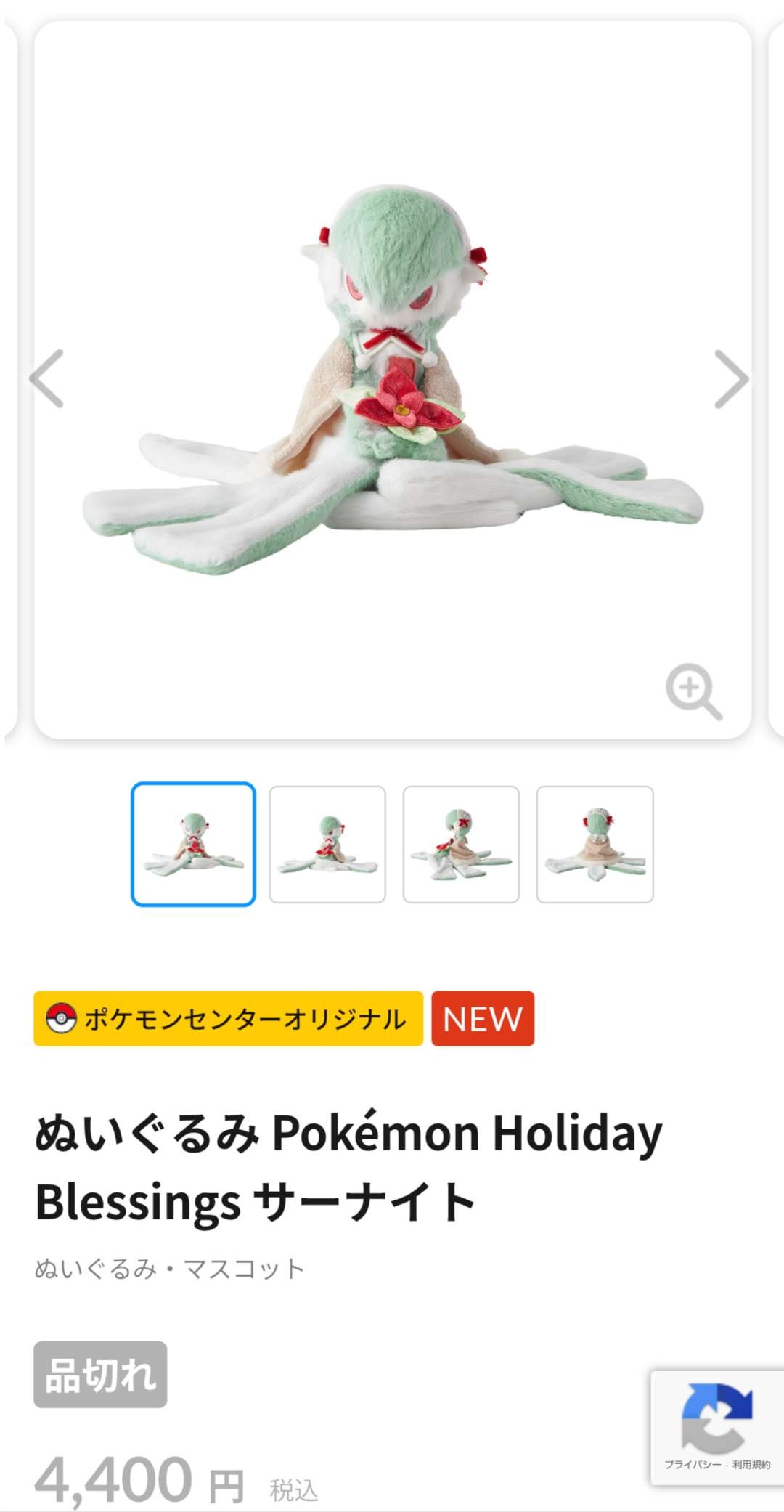Open reCAPTCHA privacy link プライバシー
This screenshot has width=784, height=1512.
coord(693,1465)
